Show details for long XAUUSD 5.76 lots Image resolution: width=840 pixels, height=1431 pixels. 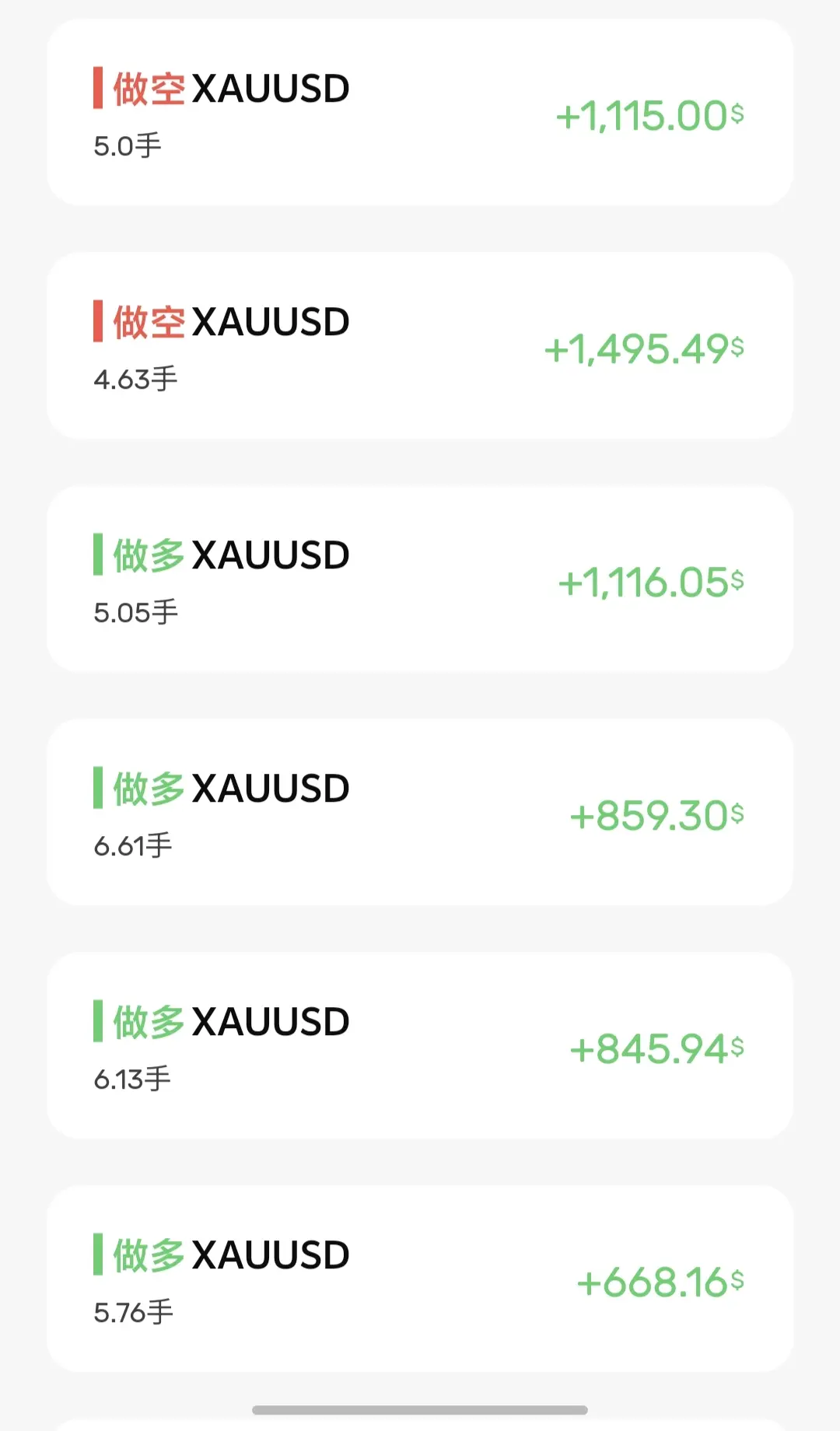pyautogui.click(x=420, y=1279)
